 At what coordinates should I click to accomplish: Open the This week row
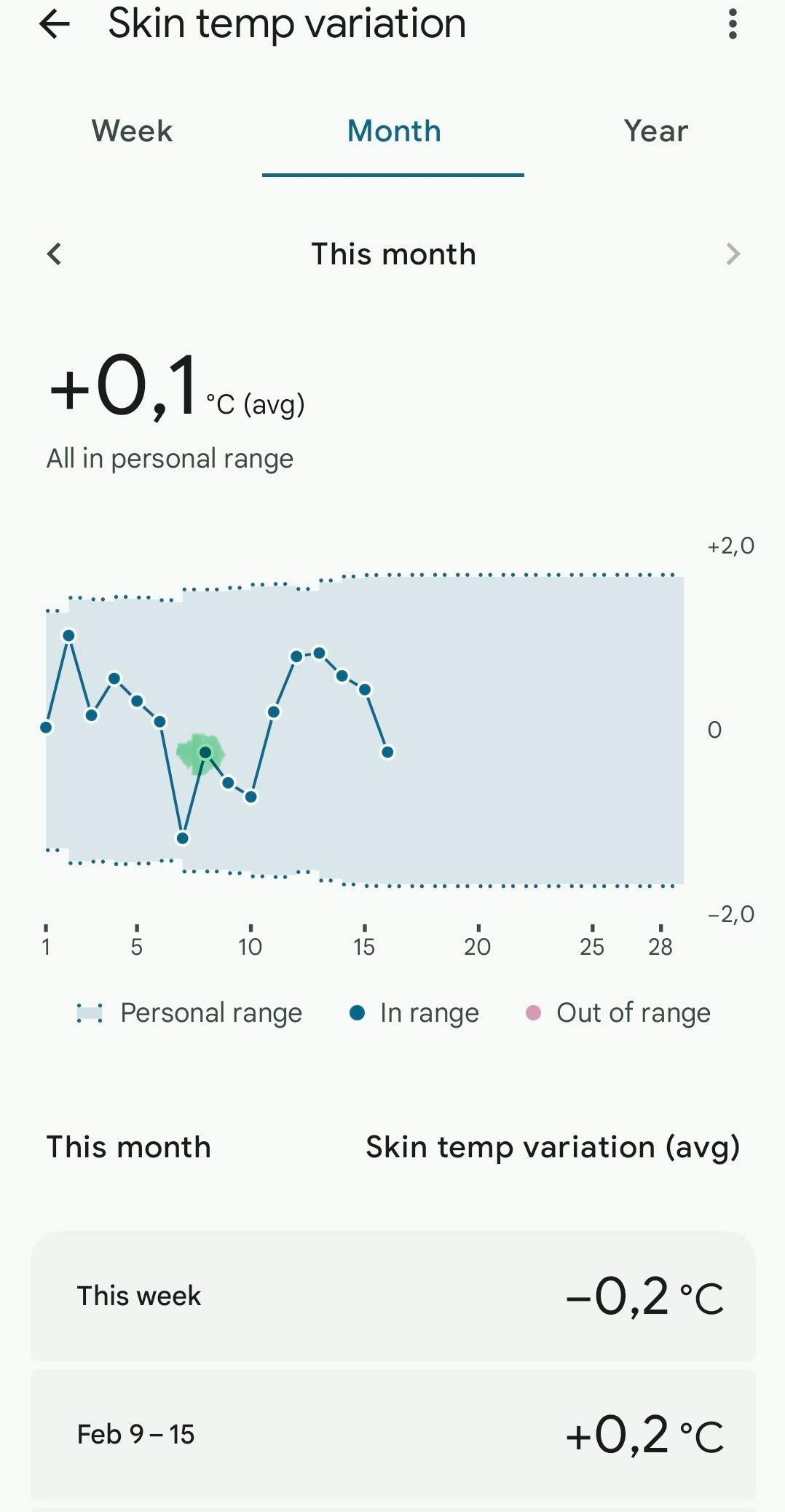point(392,1296)
